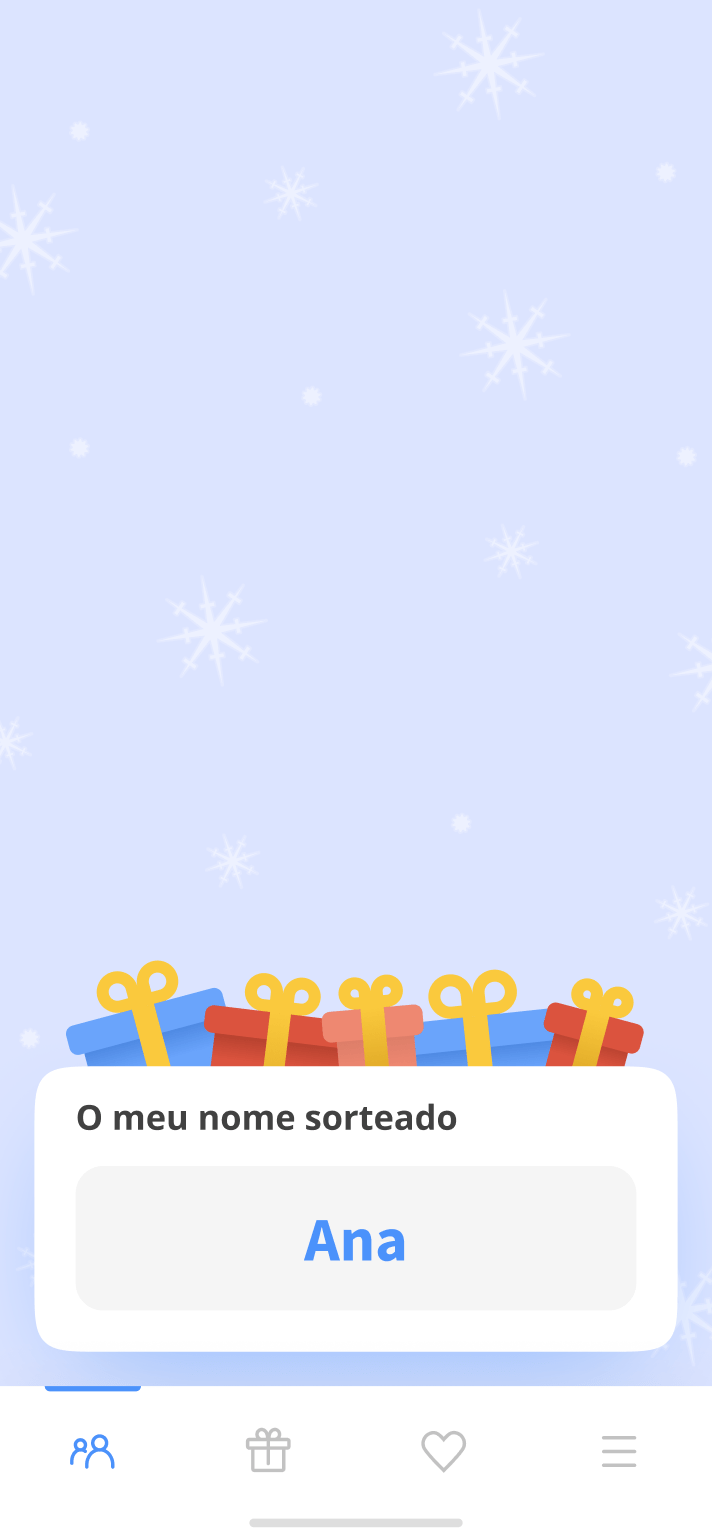Screen dimensions: 712x1540
Task: Open the drawn name Ana
Action: click(355, 1238)
